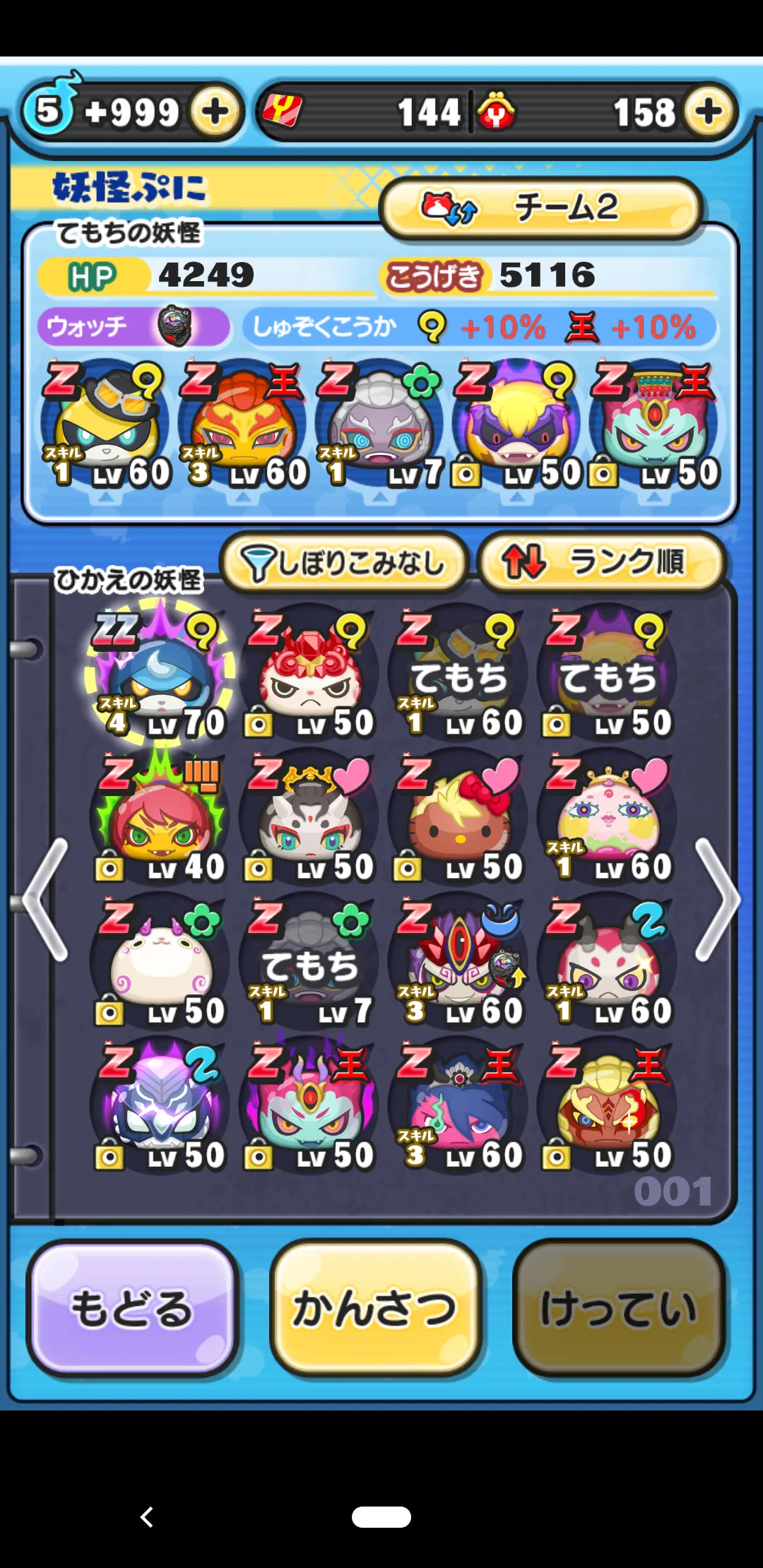Tap the もどる back button
This screenshot has width=763, height=1568.
point(133,1308)
